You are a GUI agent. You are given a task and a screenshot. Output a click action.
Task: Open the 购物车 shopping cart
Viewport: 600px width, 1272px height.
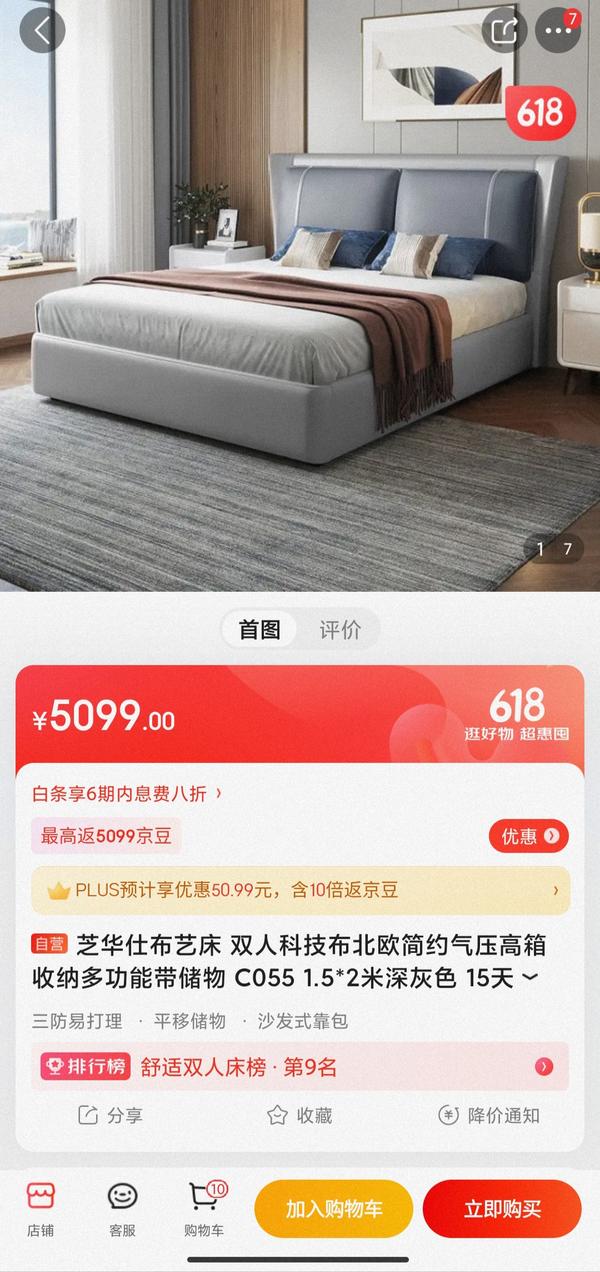[x=205, y=1208]
